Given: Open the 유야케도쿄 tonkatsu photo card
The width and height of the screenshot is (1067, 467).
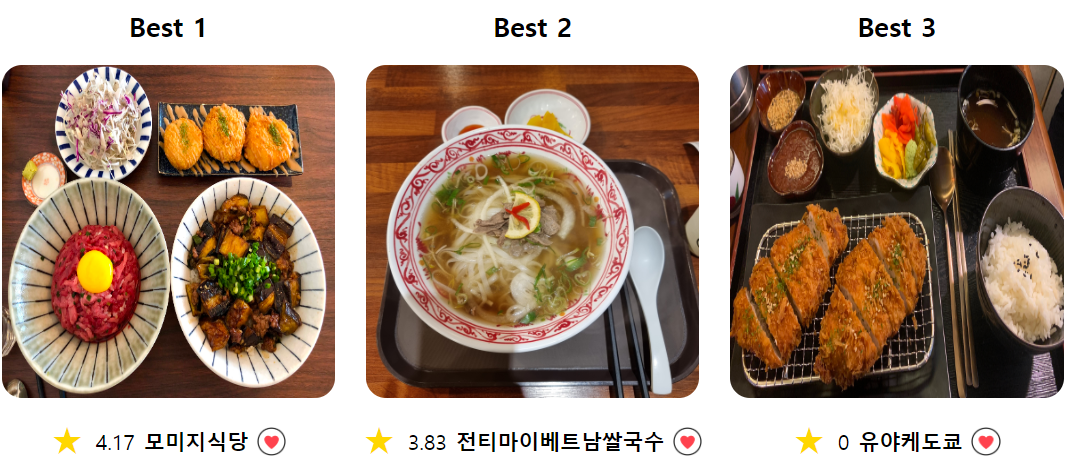Looking at the screenshot, I should [896, 231].
